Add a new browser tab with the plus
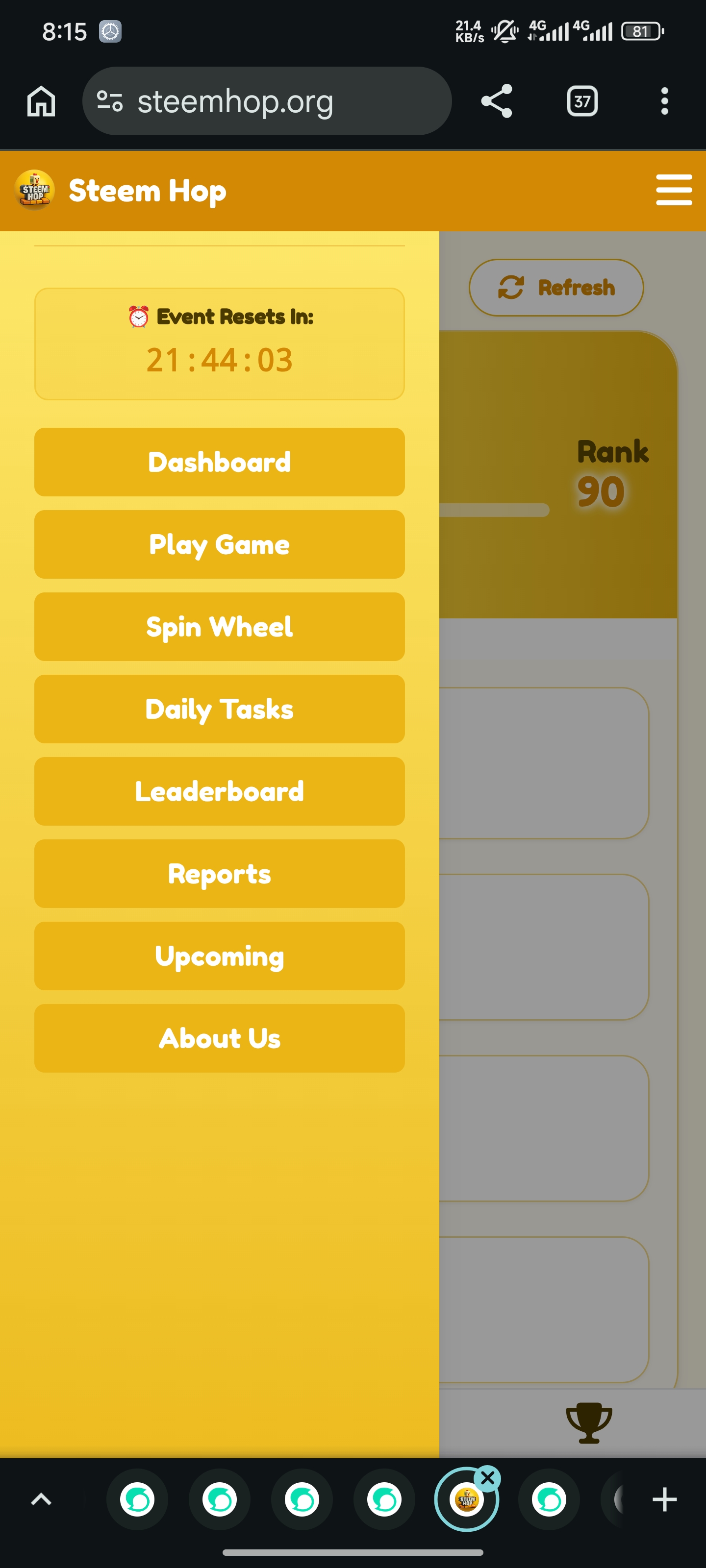This screenshot has width=706, height=1568. (x=665, y=1499)
